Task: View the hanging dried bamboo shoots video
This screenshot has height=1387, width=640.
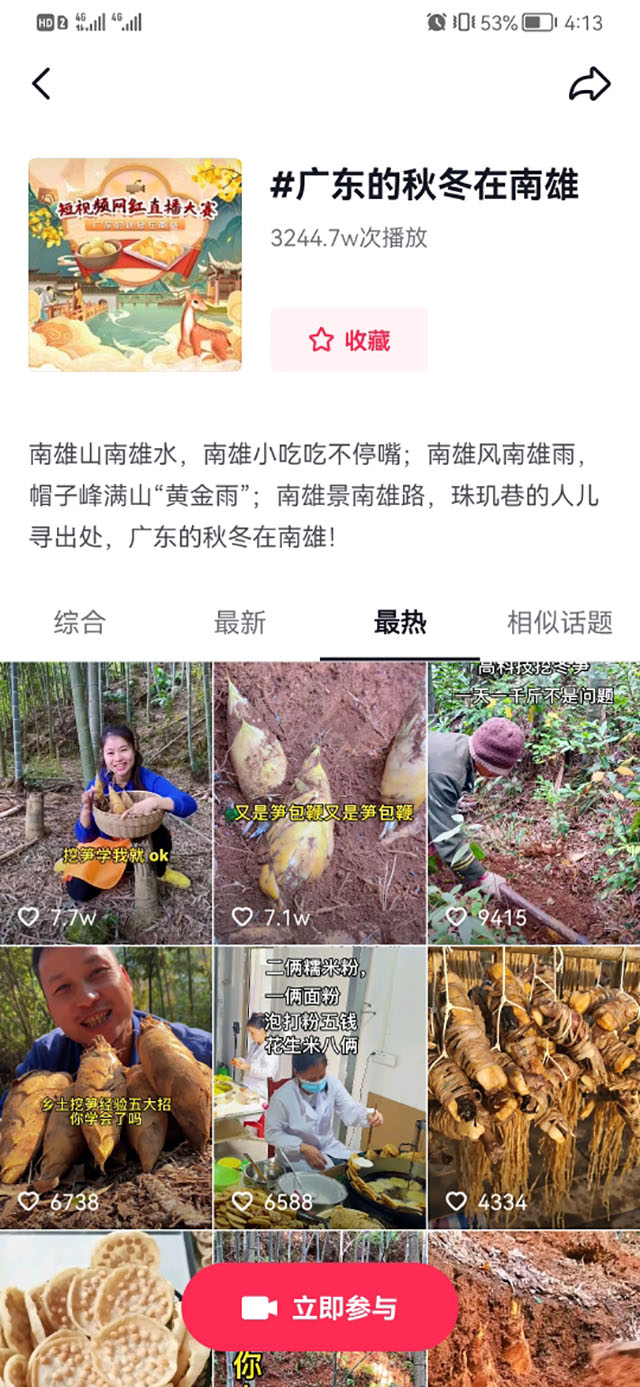Action: pyautogui.click(x=534, y=1087)
